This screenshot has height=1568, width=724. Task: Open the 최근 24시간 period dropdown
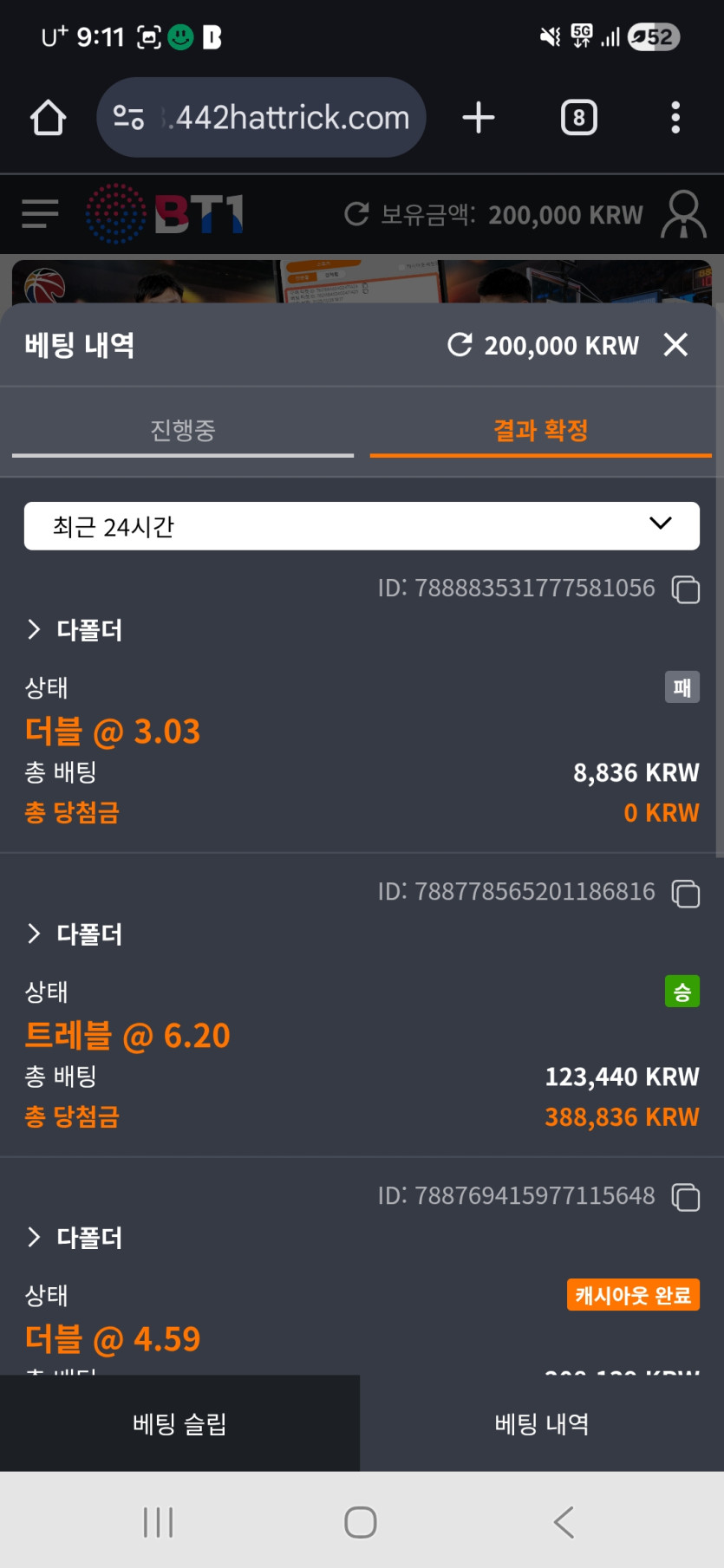(362, 525)
